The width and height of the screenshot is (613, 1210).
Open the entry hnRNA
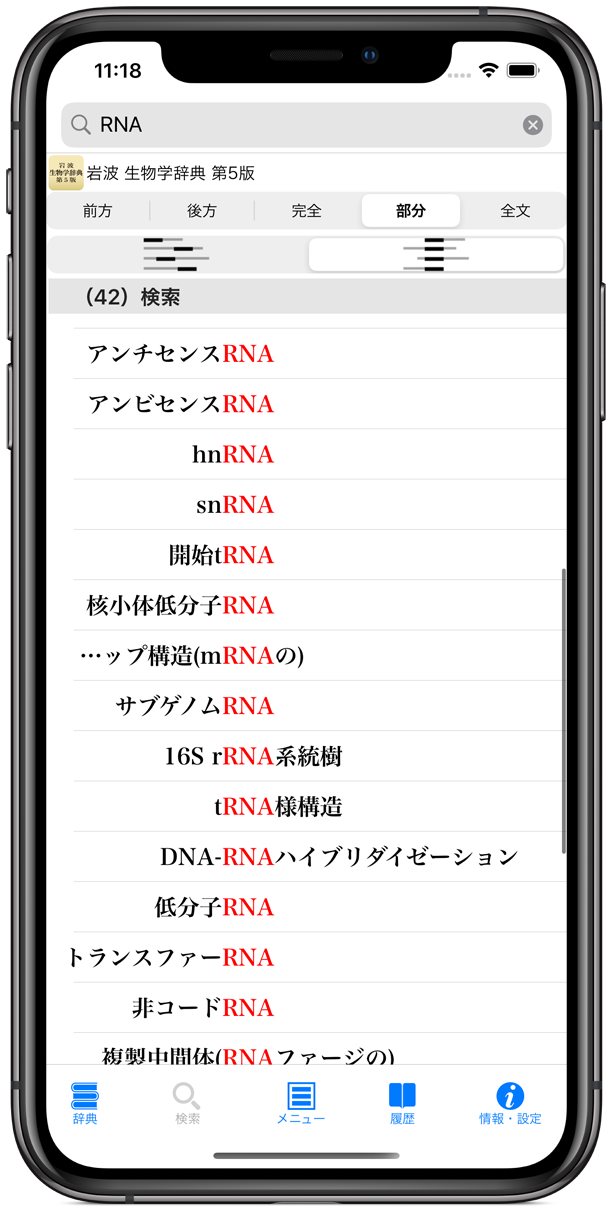coord(232,455)
